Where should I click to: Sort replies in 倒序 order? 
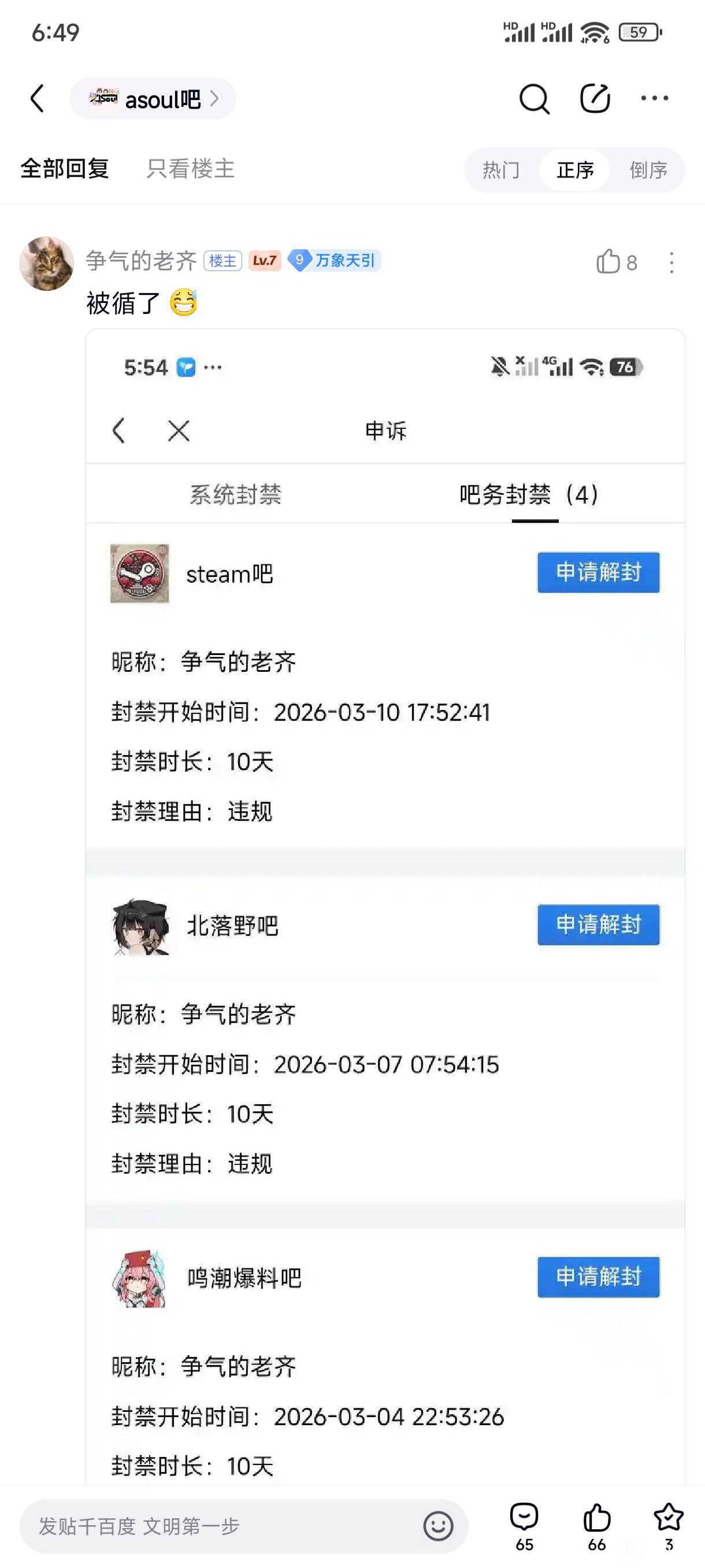pos(648,170)
